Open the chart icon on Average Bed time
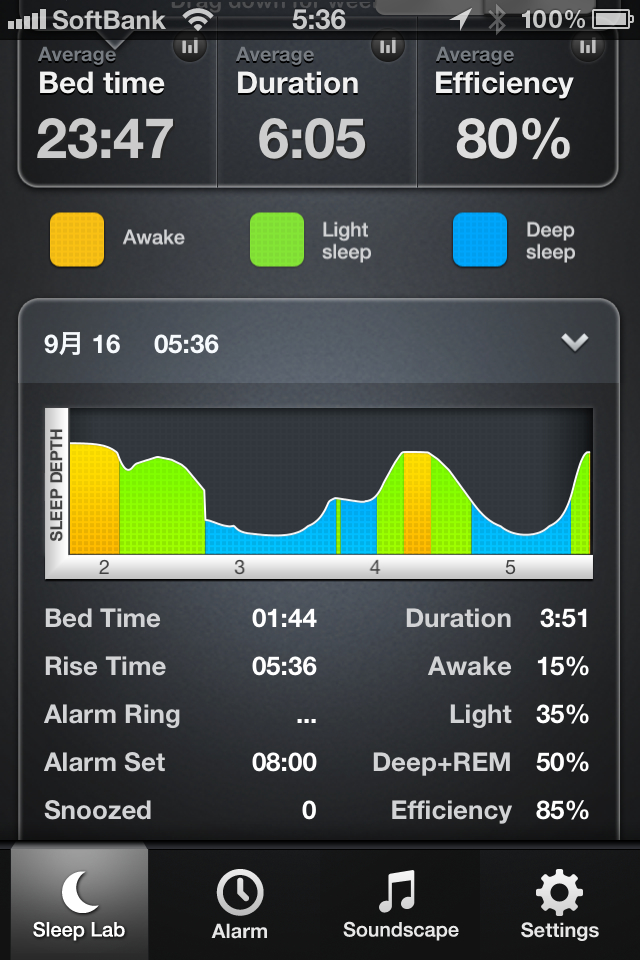This screenshot has width=640, height=960. (190, 47)
